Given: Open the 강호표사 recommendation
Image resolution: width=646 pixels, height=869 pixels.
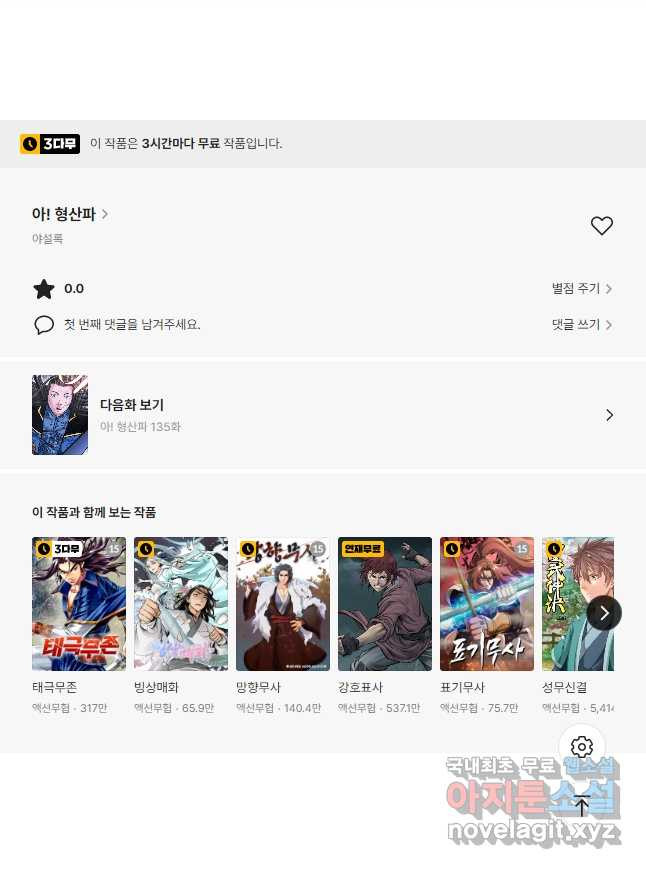Looking at the screenshot, I should pos(385,604).
